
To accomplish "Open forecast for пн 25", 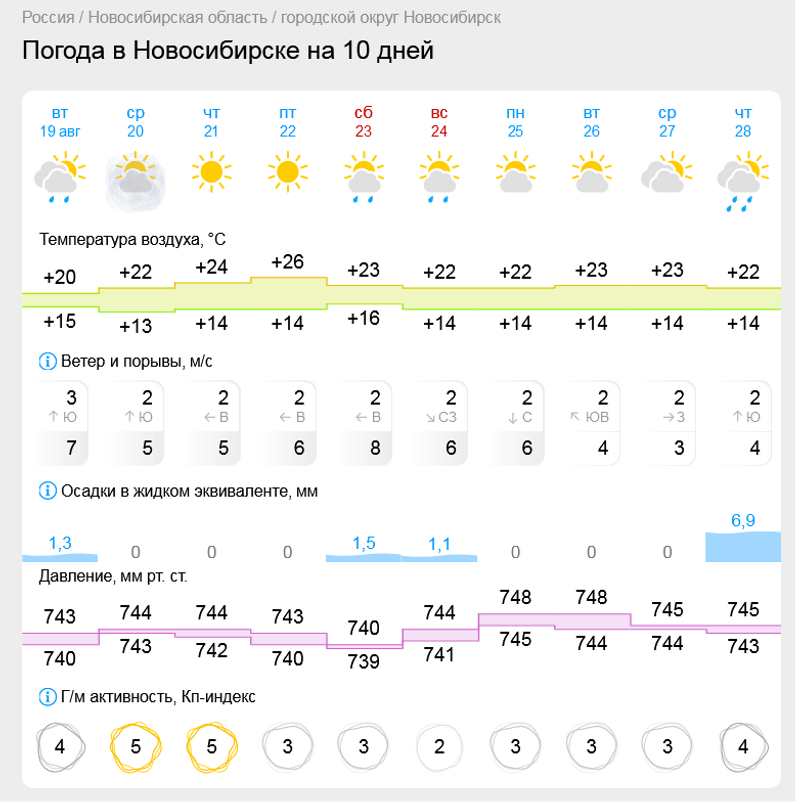I will point(515,122).
